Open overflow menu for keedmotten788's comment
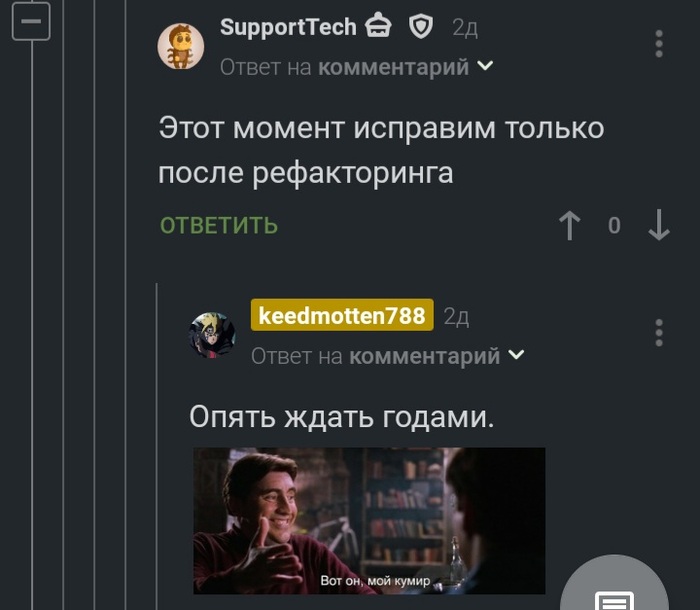The height and width of the screenshot is (610, 700). pos(658,333)
